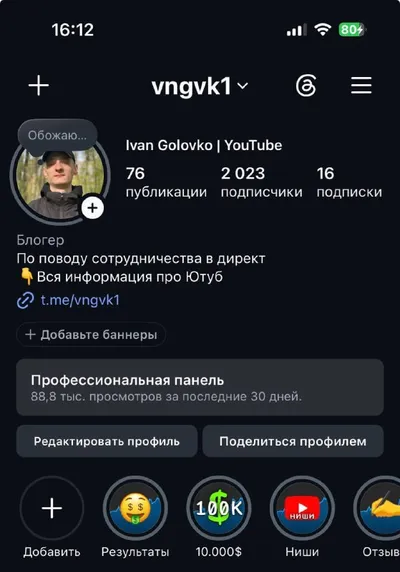Tap the plus badge on the profile photo
Image resolution: width=400 pixels, height=572 pixels.
point(93,208)
